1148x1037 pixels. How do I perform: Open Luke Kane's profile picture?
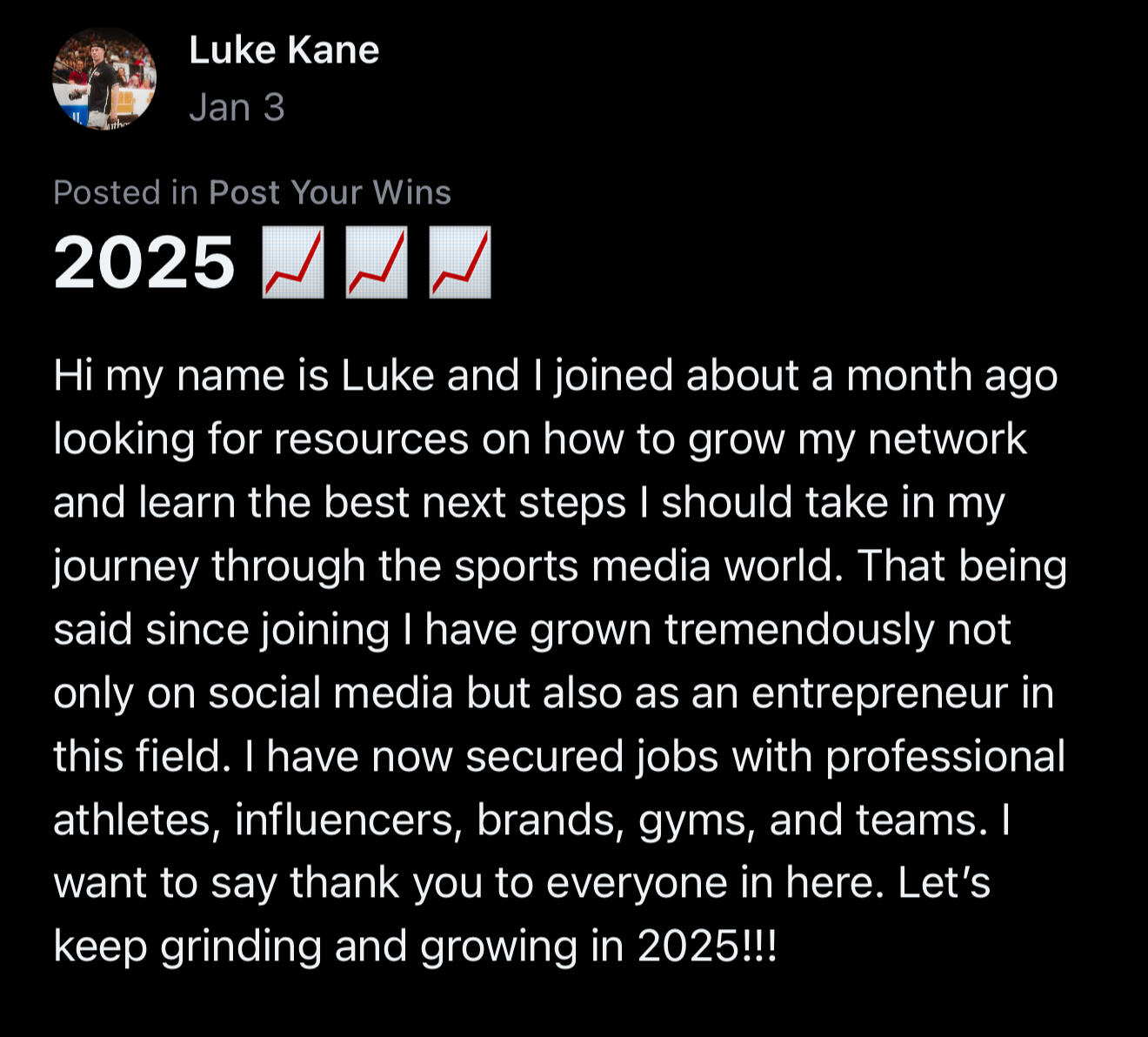(x=104, y=78)
